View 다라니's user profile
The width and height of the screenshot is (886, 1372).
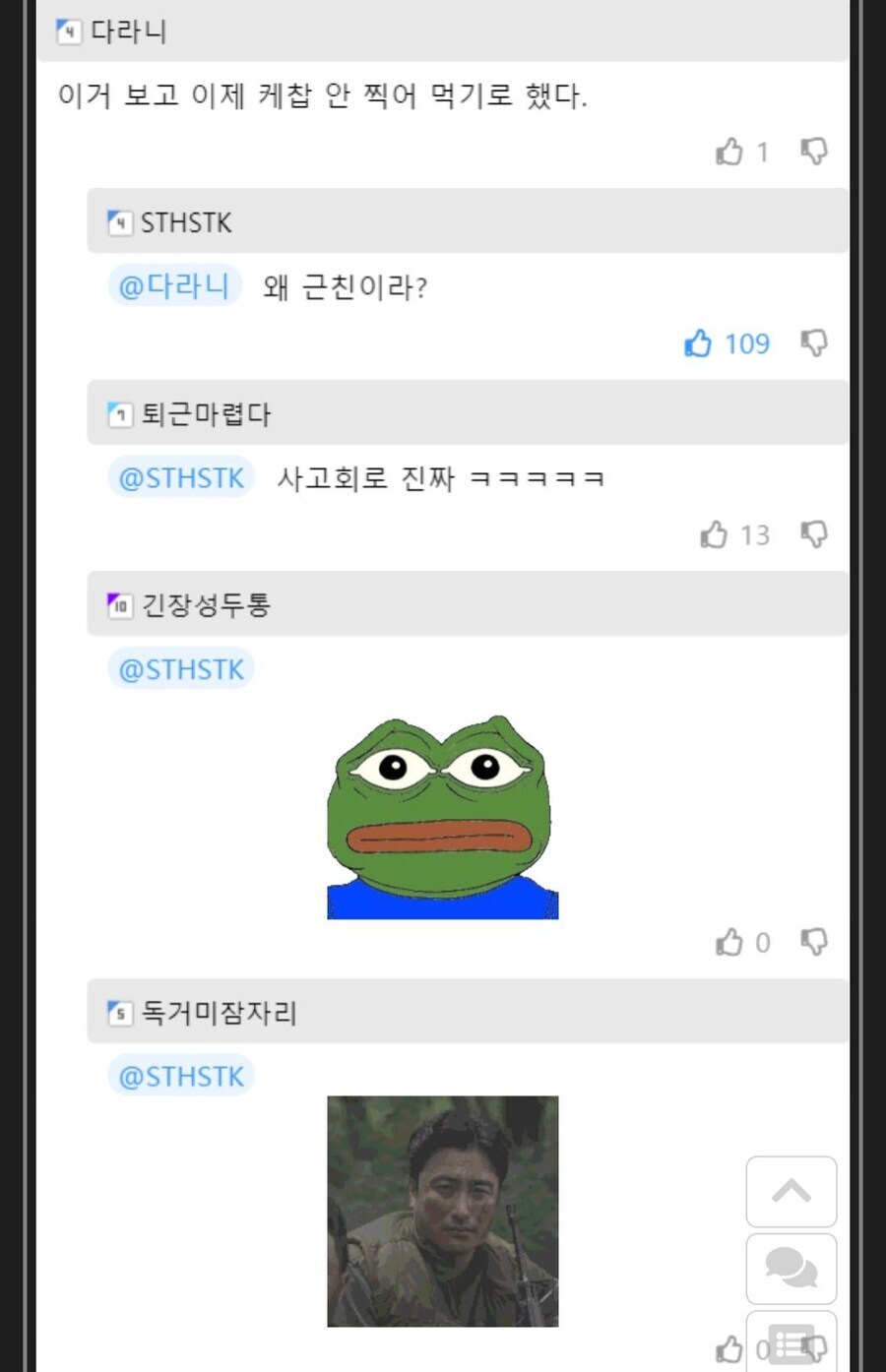coord(128,31)
